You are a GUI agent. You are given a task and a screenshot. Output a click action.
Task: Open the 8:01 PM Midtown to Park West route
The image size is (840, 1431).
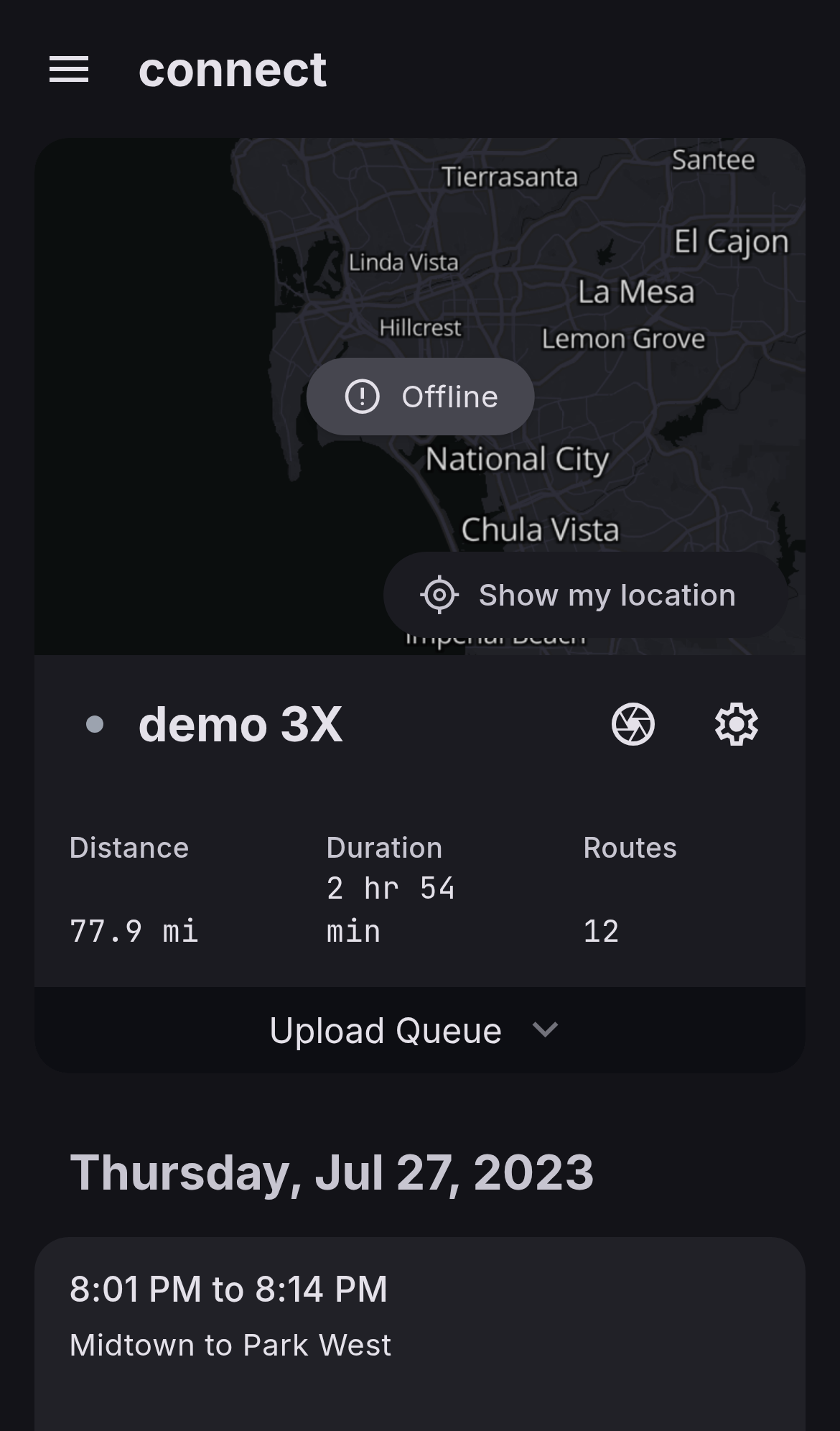pyautogui.click(x=419, y=1322)
